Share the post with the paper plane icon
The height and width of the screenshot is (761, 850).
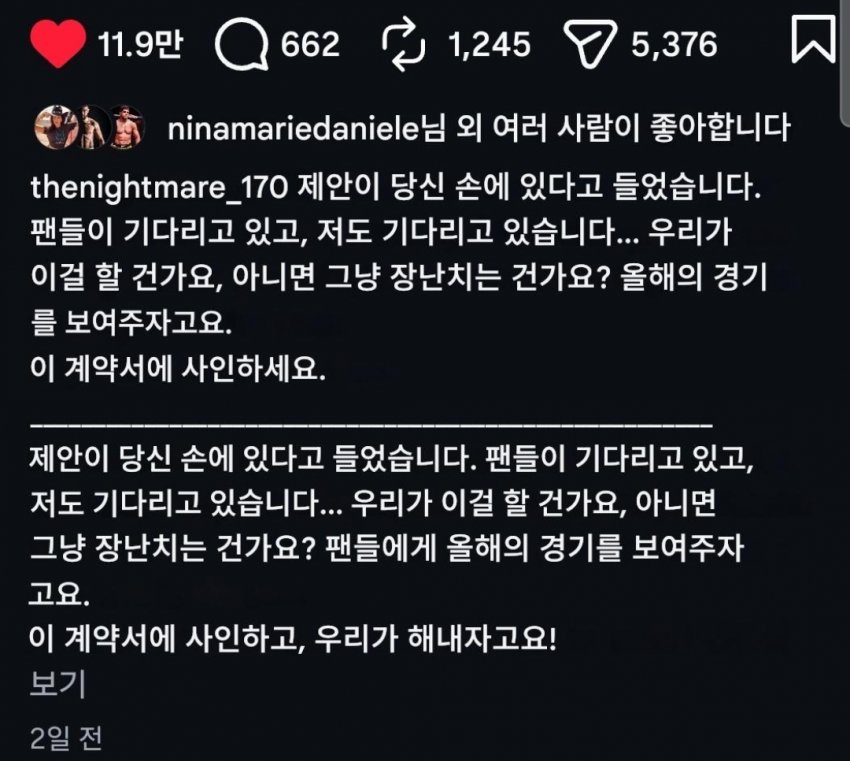pyautogui.click(x=590, y=43)
